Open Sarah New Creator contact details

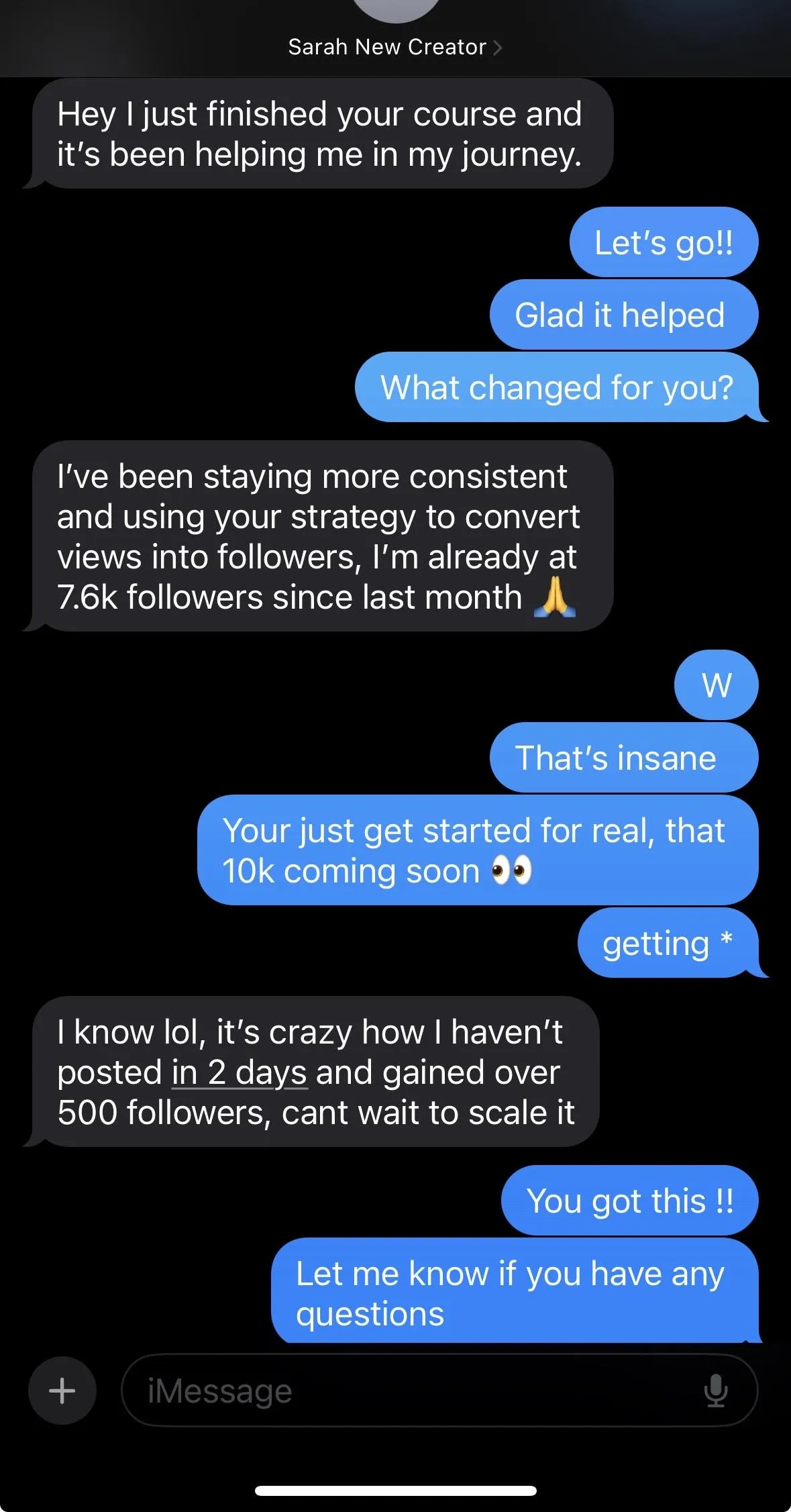pyautogui.click(x=394, y=47)
